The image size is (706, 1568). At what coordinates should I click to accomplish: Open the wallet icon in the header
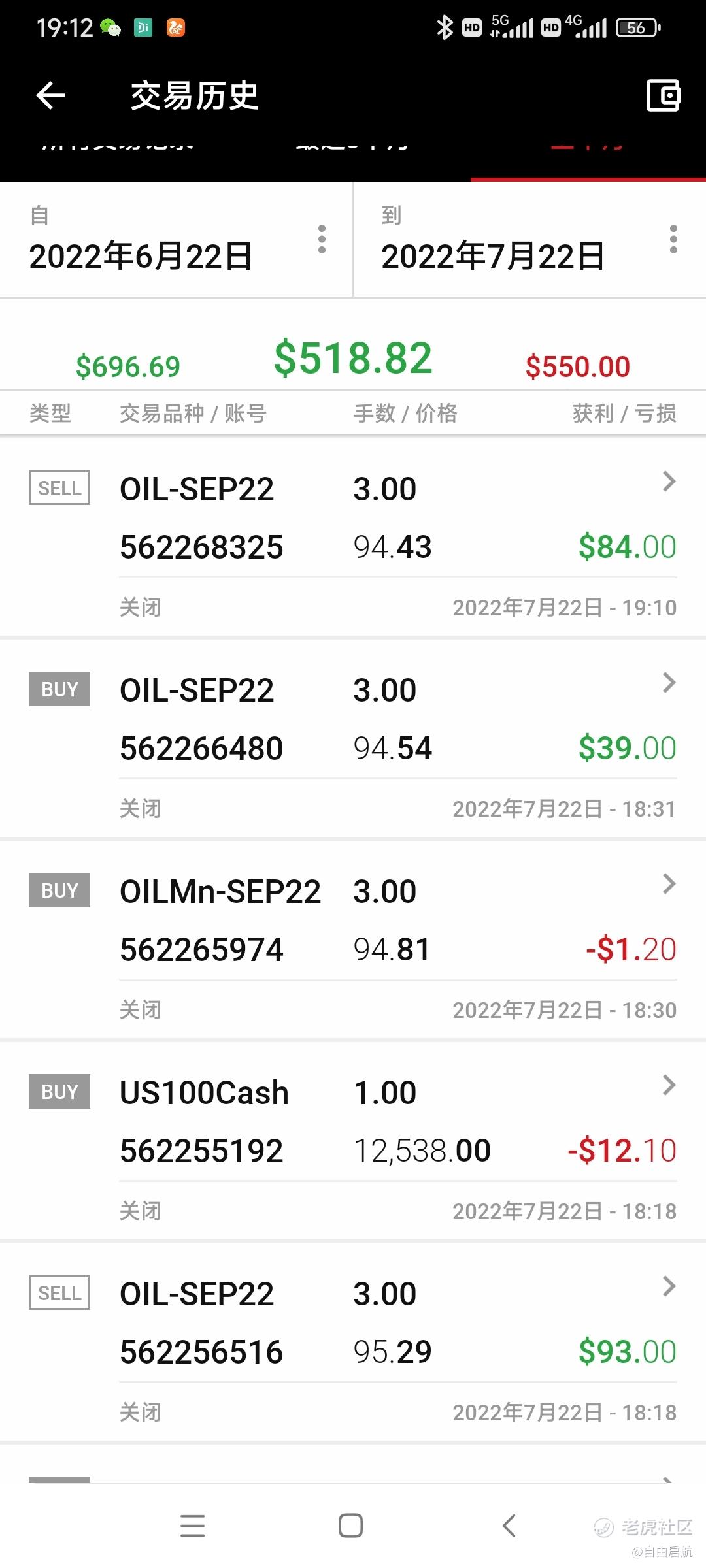[663, 96]
